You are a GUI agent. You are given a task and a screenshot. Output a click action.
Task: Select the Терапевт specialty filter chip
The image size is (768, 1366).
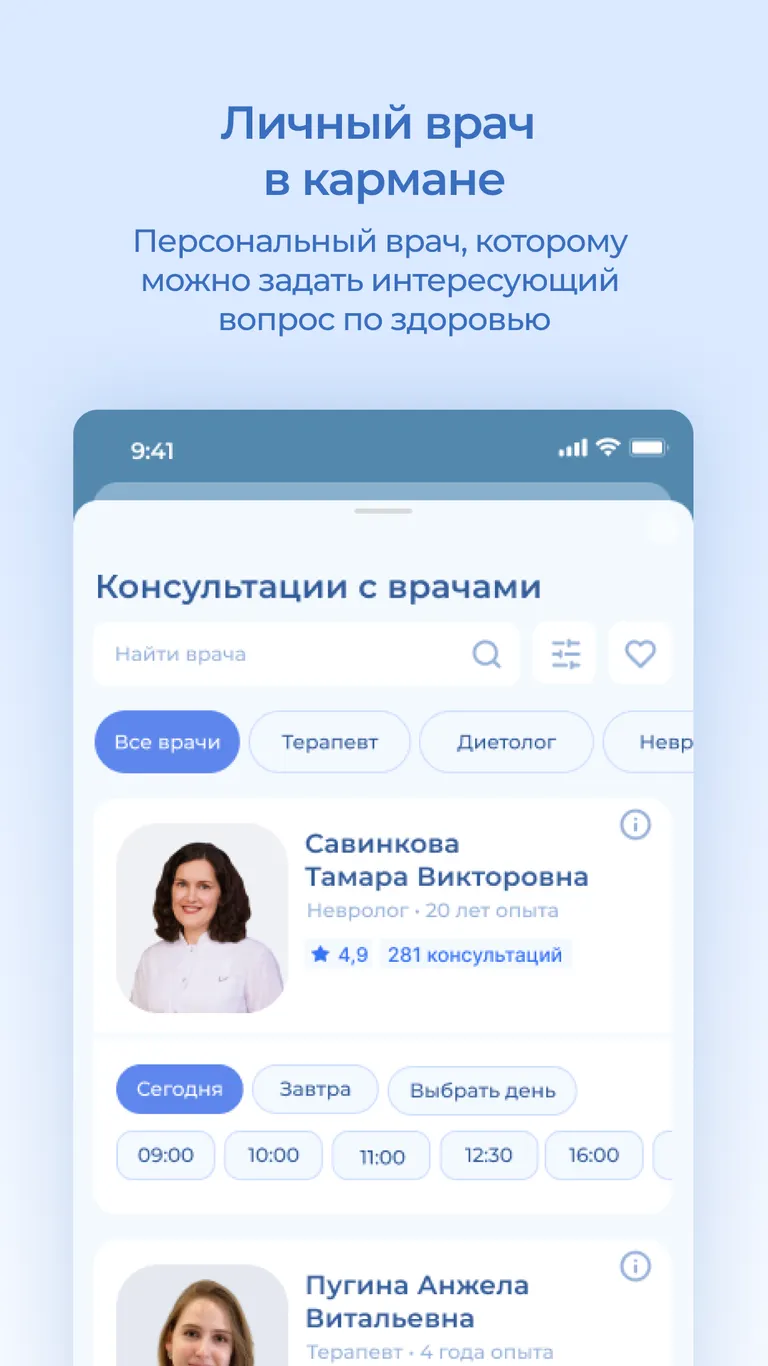pyautogui.click(x=329, y=742)
